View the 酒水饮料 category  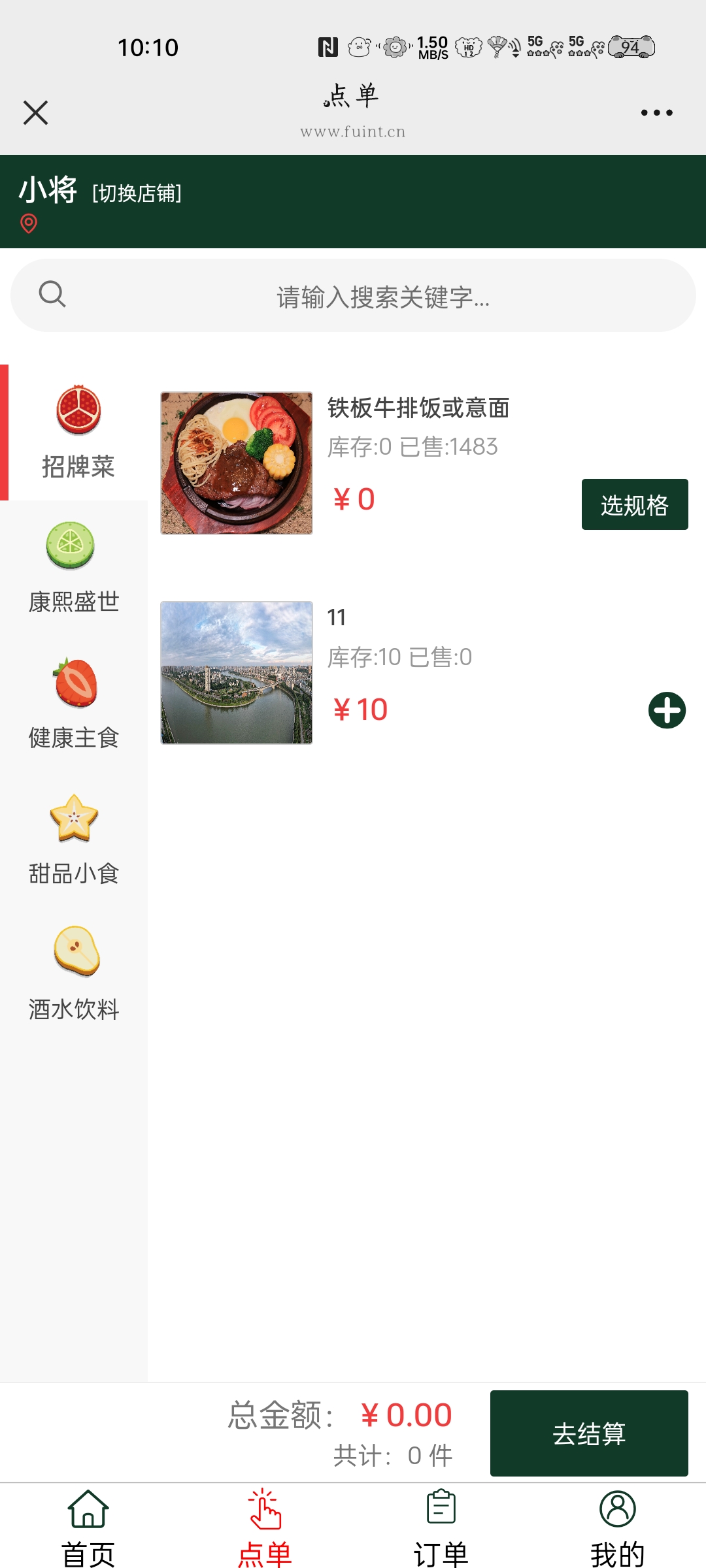pos(74,975)
